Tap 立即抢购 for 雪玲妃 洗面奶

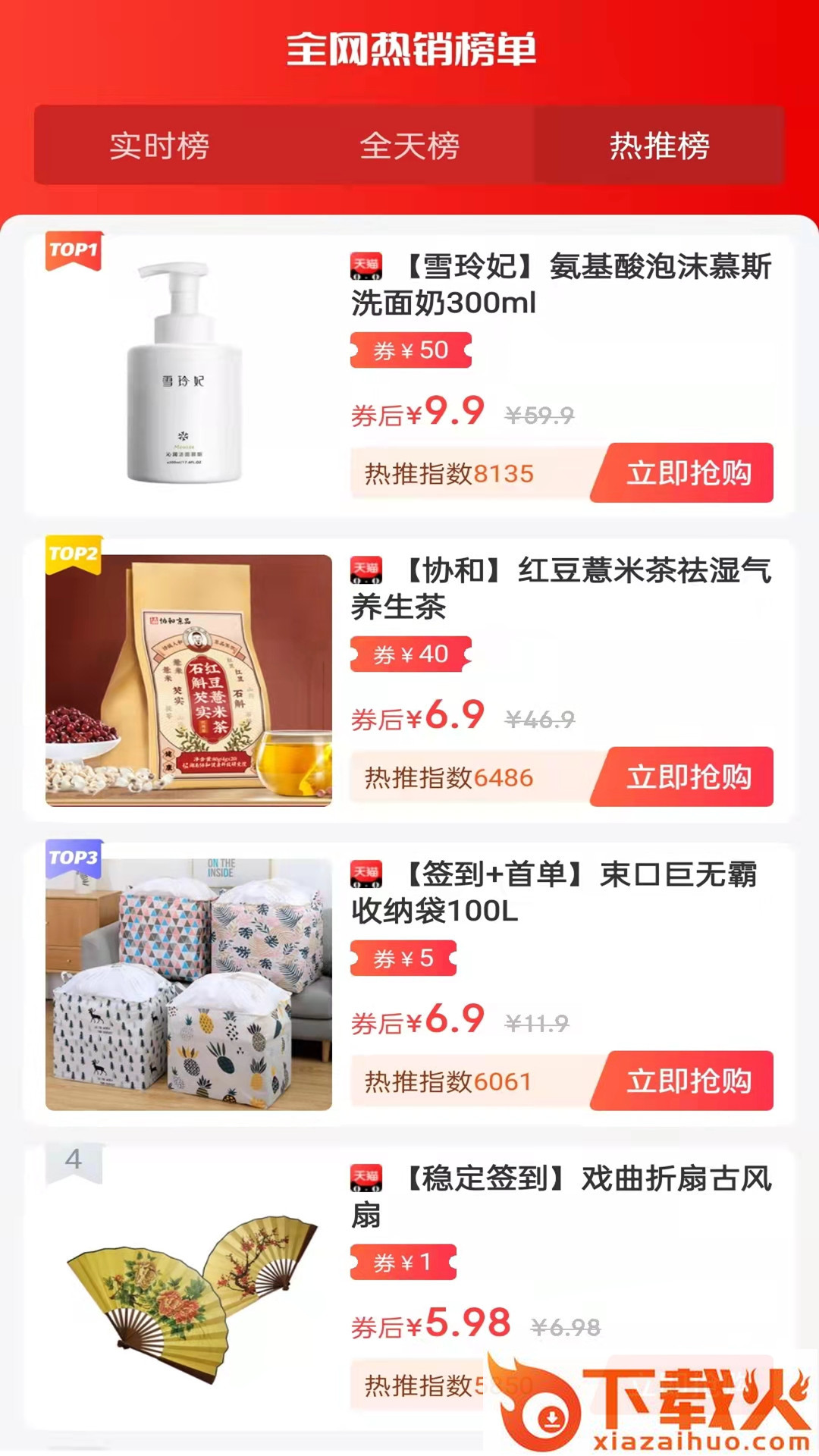(x=686, y=473)
